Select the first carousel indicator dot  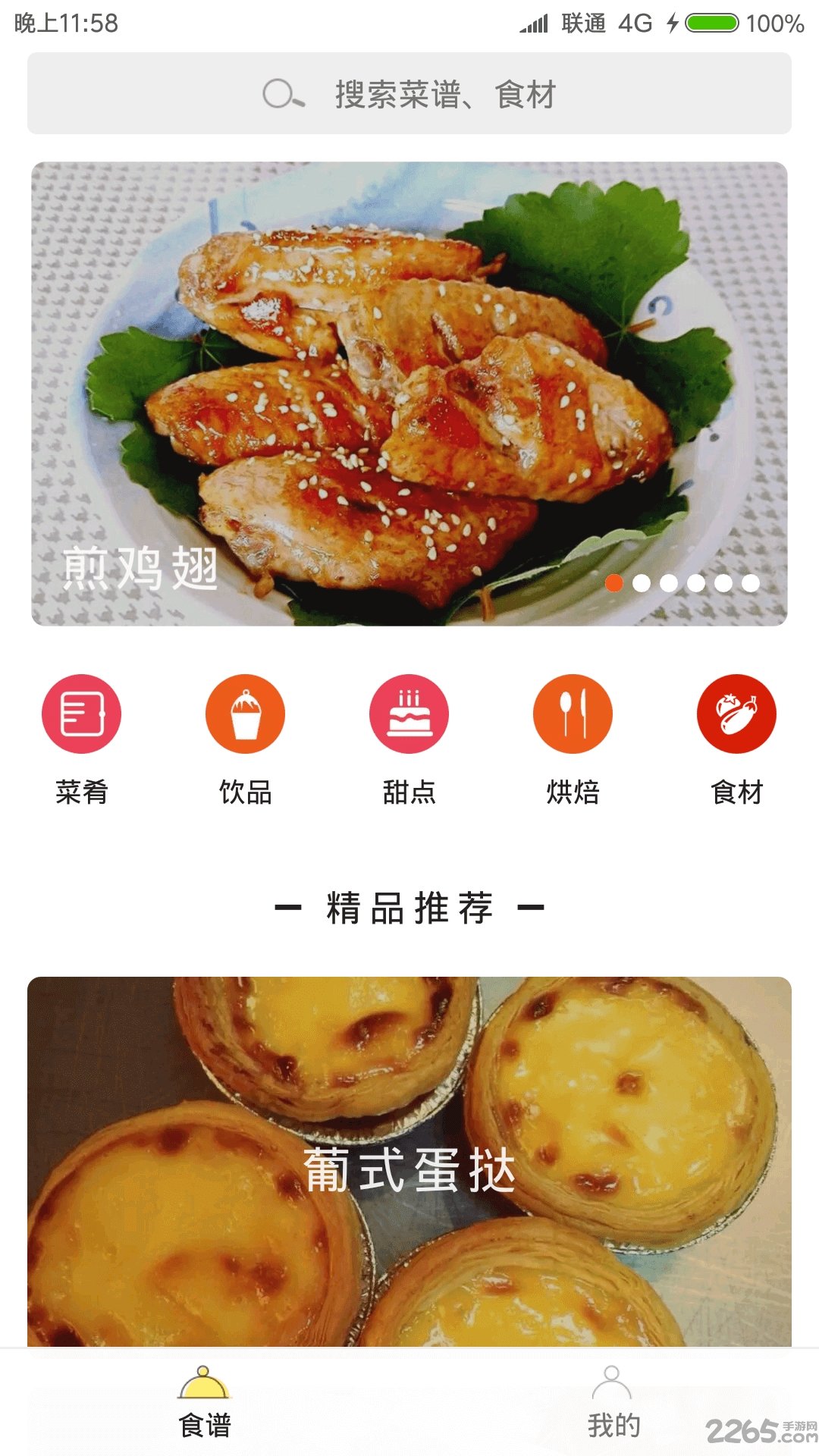pos(614,584)
